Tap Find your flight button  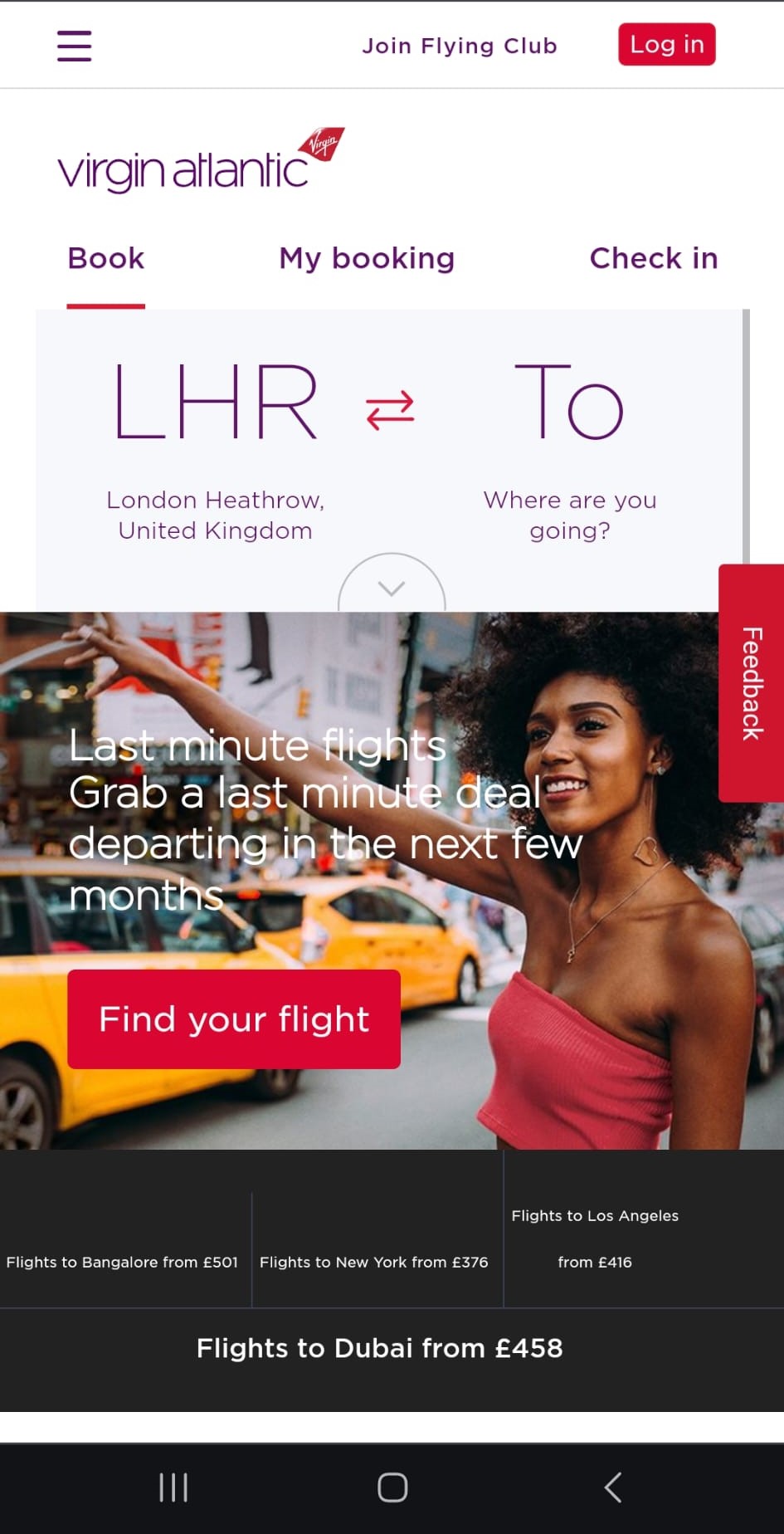coord(234,1019)
